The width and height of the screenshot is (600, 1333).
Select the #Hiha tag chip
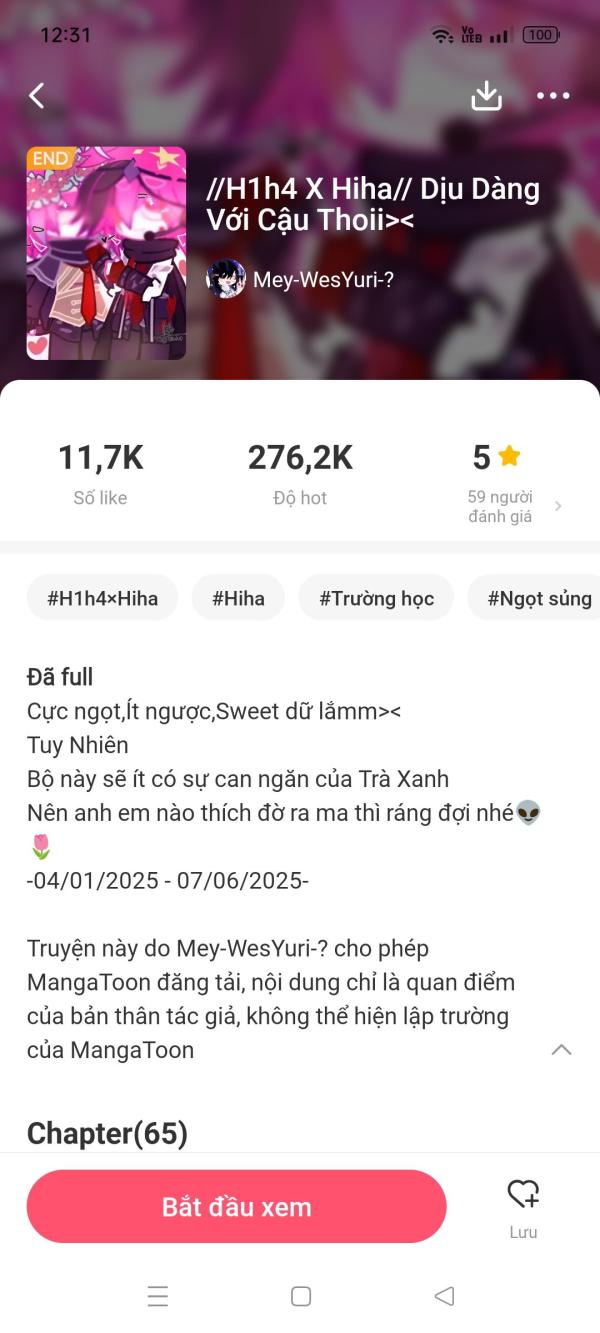[238, 598]
